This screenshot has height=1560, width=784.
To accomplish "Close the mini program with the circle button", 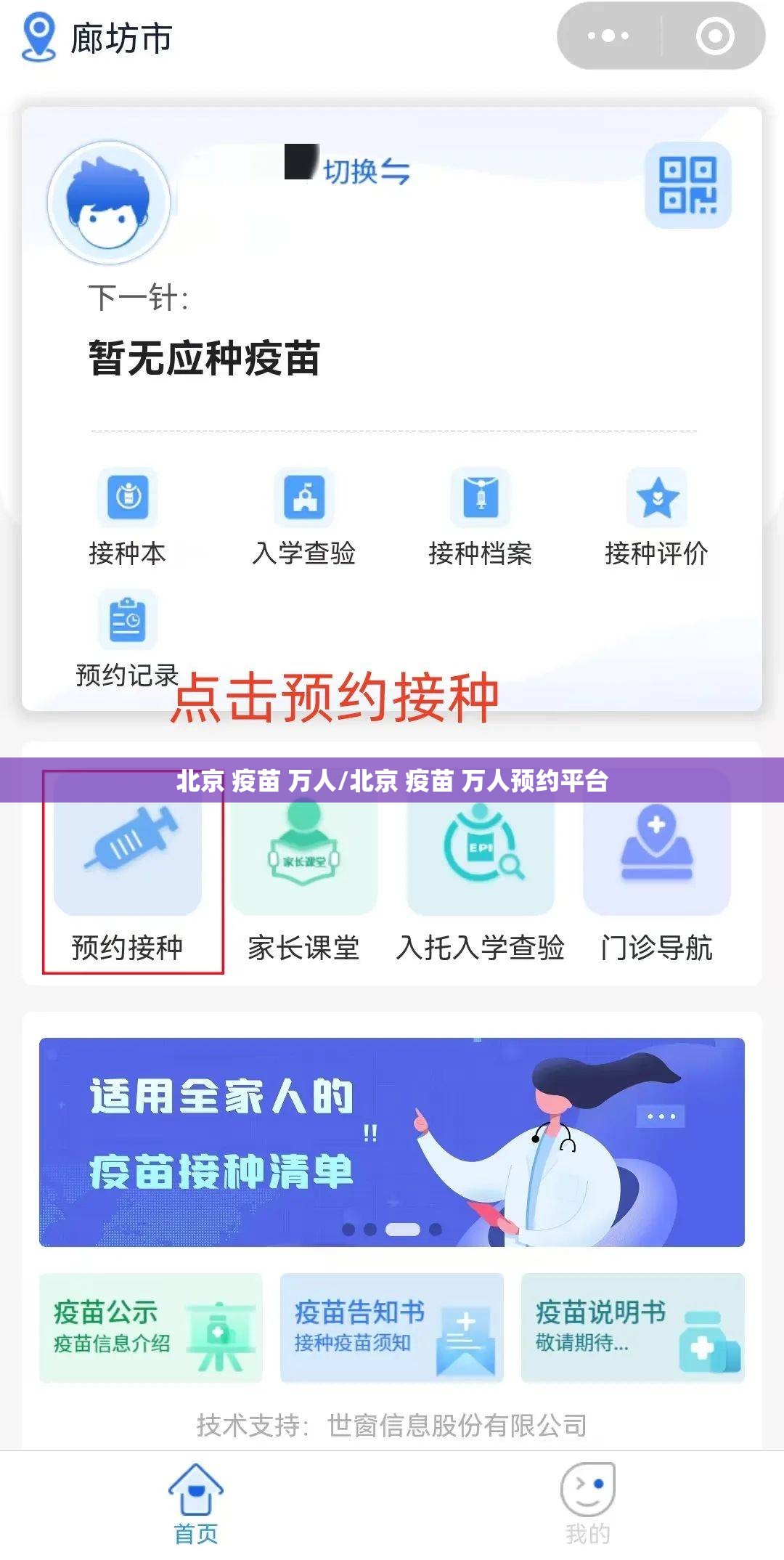I will click(714, 36).
